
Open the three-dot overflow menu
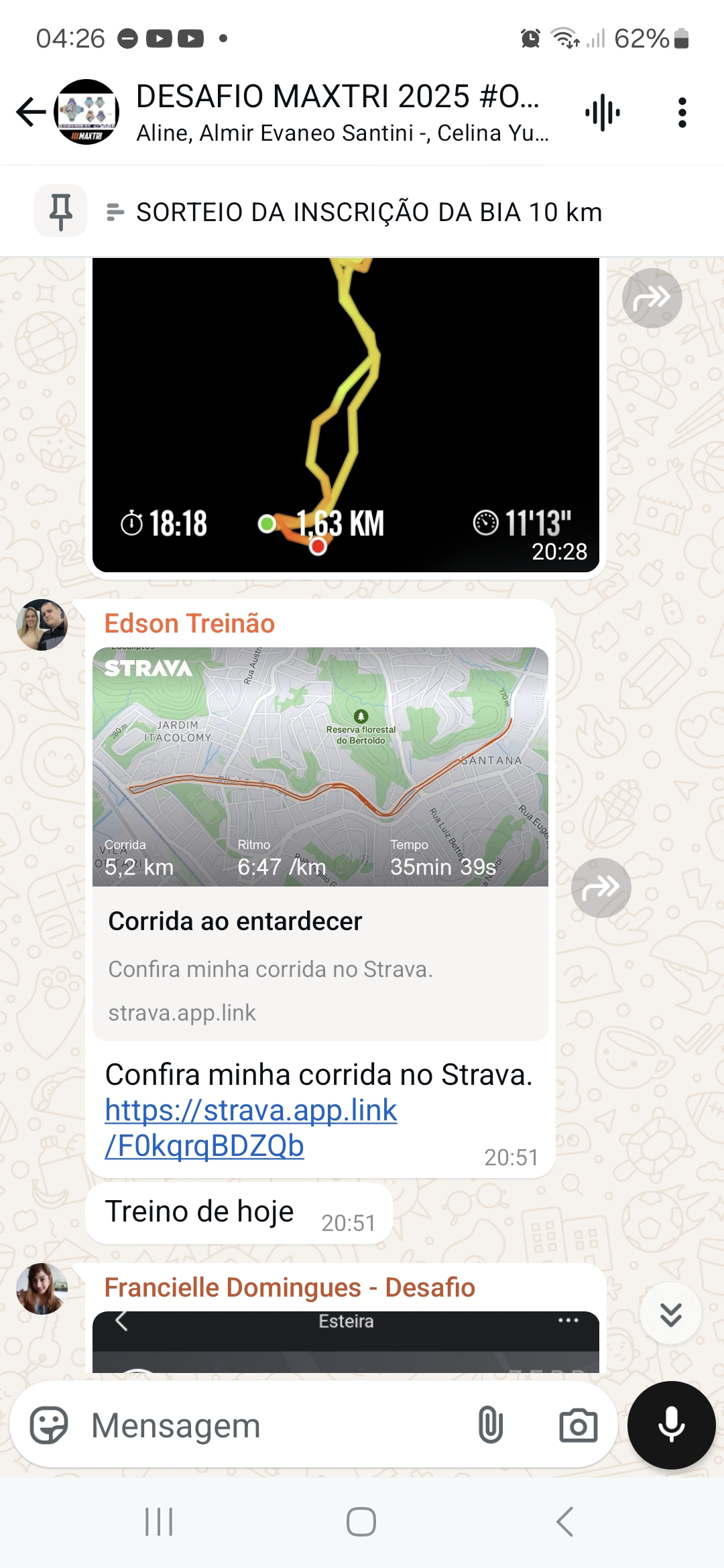coord(682,113)
